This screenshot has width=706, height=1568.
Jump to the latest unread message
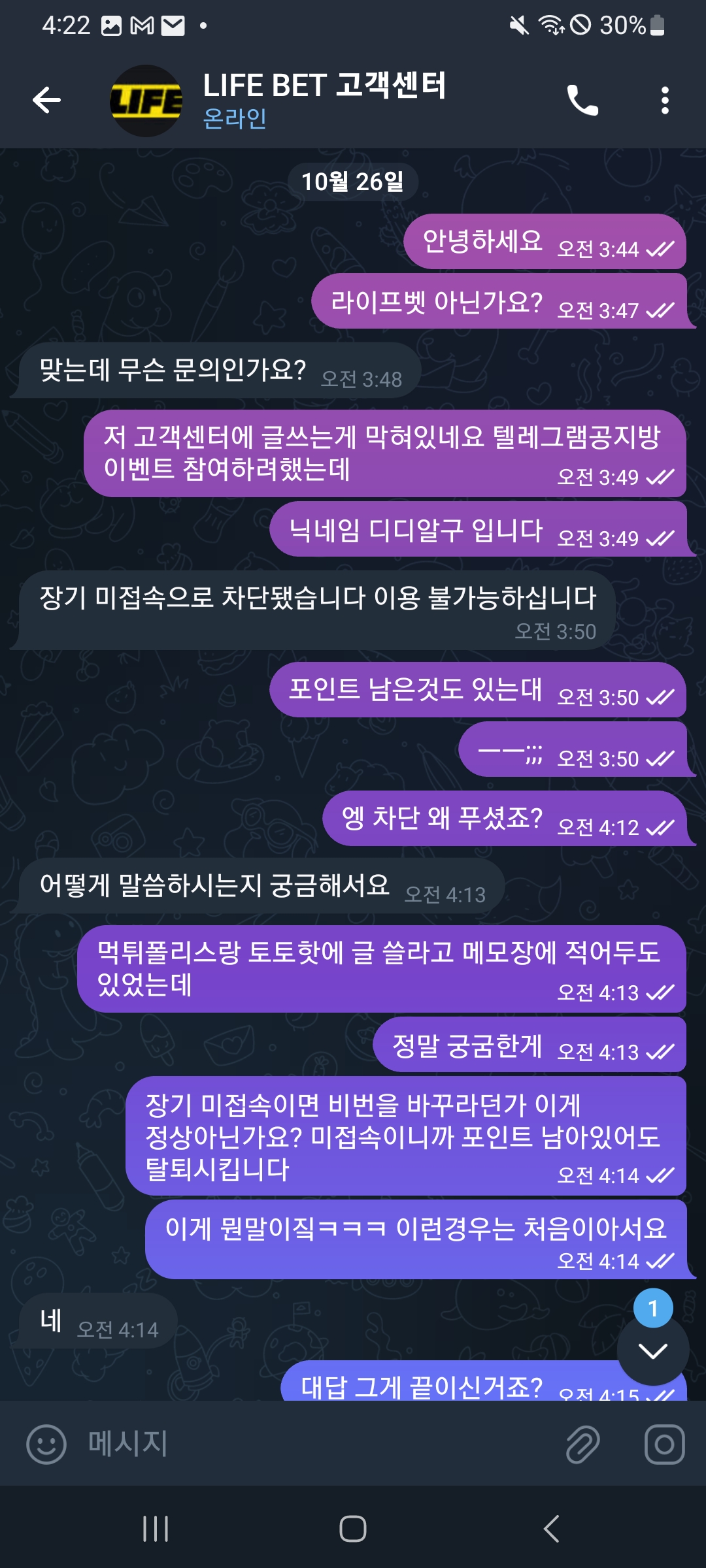click(652, 1350)
